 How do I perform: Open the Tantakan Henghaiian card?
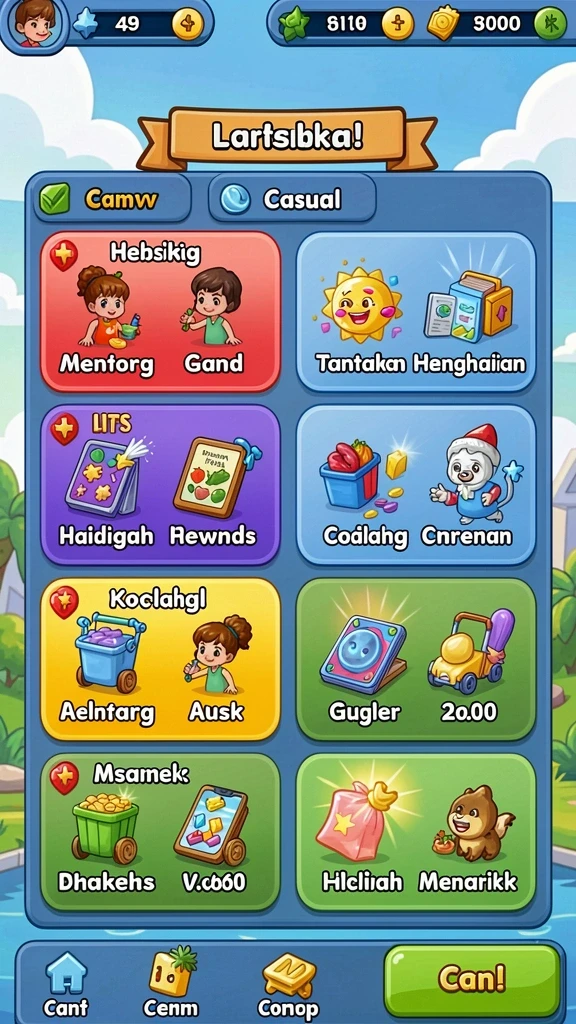(x=416, y=312)
